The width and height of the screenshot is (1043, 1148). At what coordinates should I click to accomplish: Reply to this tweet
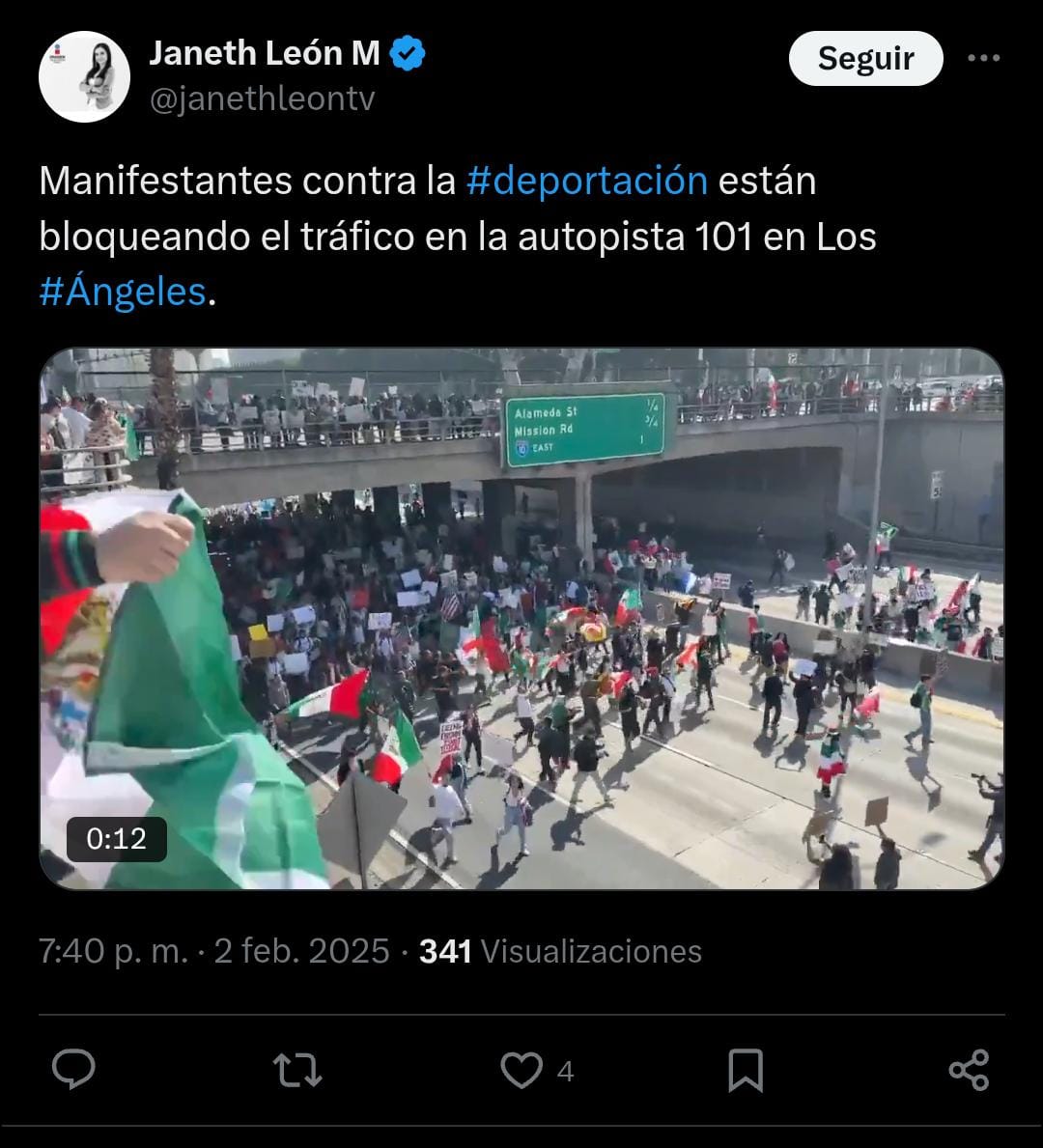[73, 1070]
